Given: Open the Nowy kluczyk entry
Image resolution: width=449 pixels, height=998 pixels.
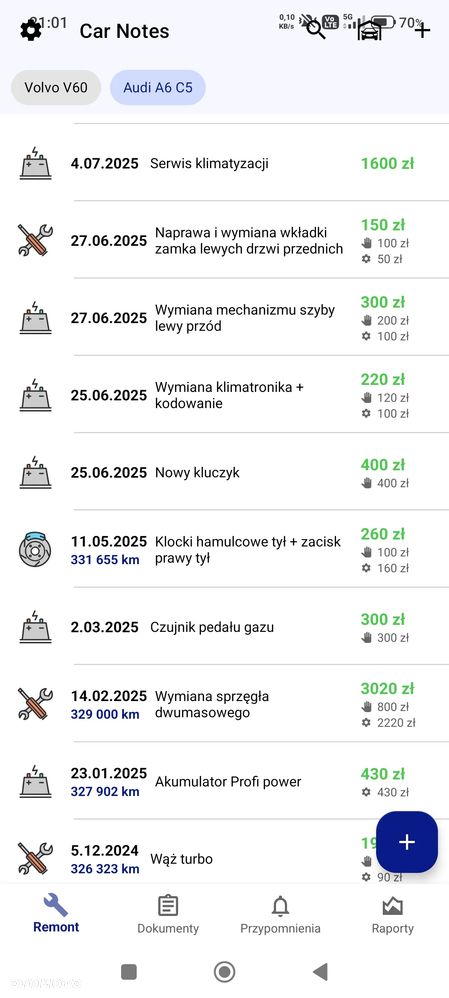Looking at the screenshot, I should coord(224,472).
